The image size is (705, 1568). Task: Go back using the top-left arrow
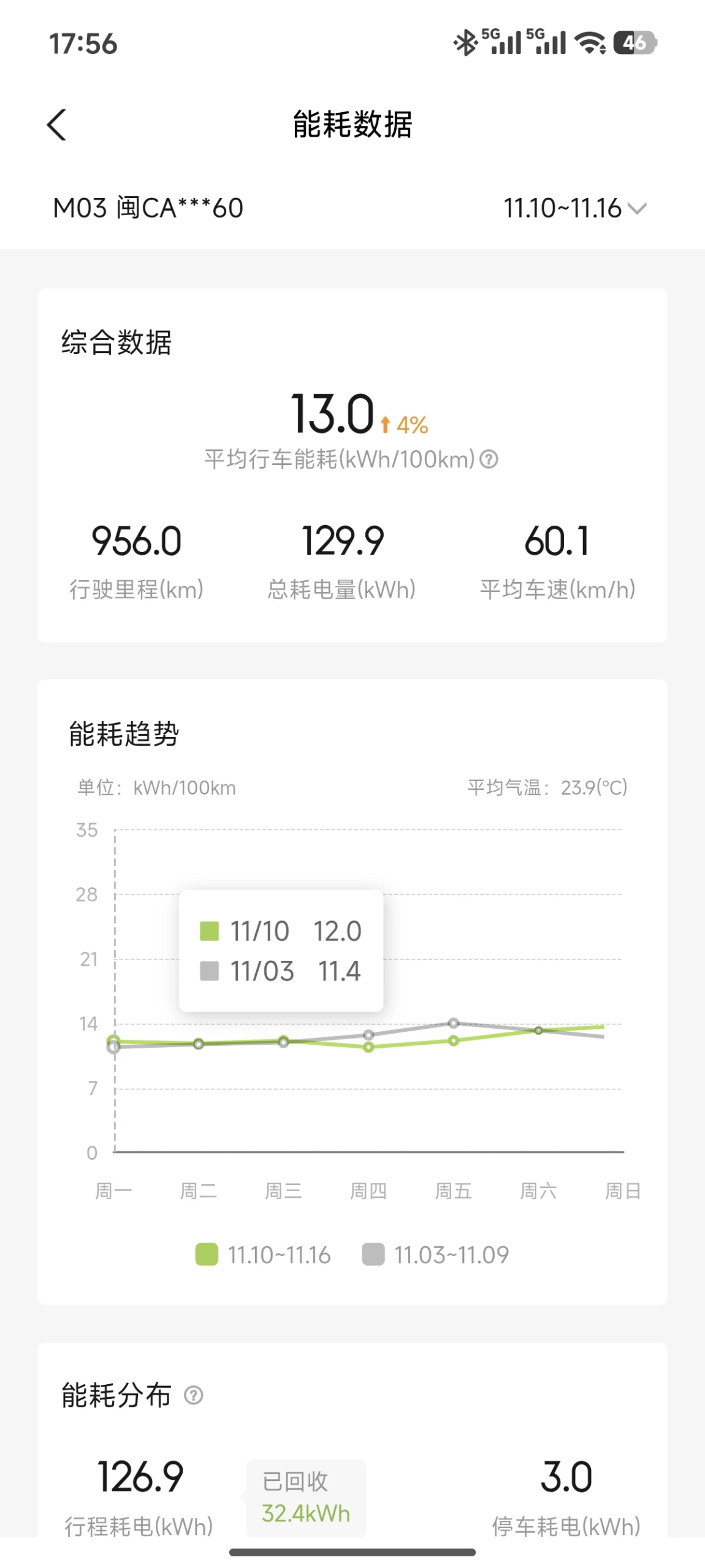click(56, 125)
